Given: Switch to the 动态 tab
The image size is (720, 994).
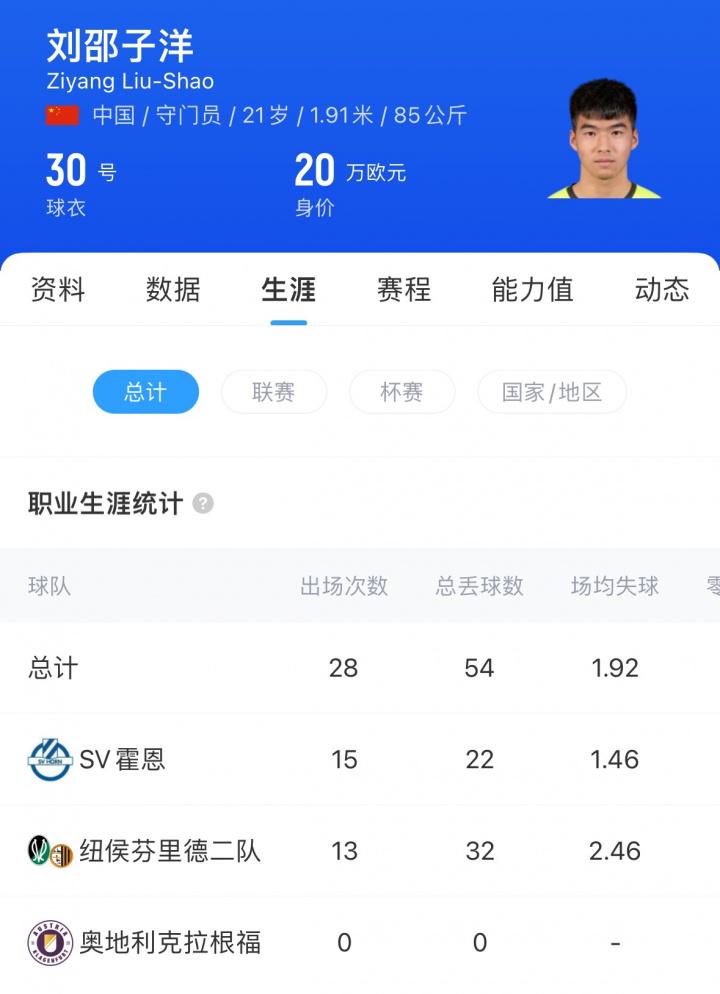Looking at the screenshot, I should click(x=661, y=290).
